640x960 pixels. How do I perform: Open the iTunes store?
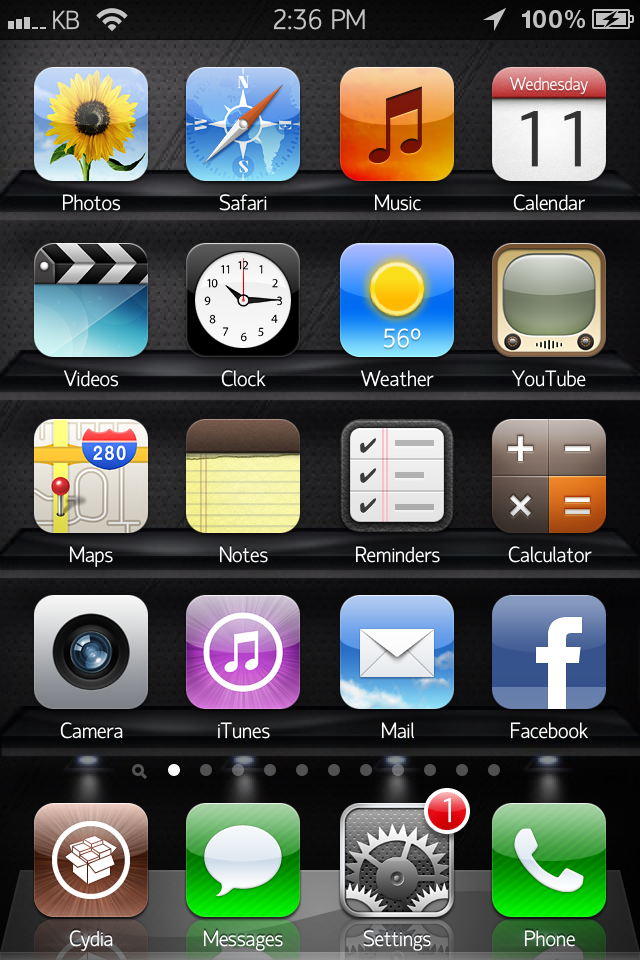(243, 653)
